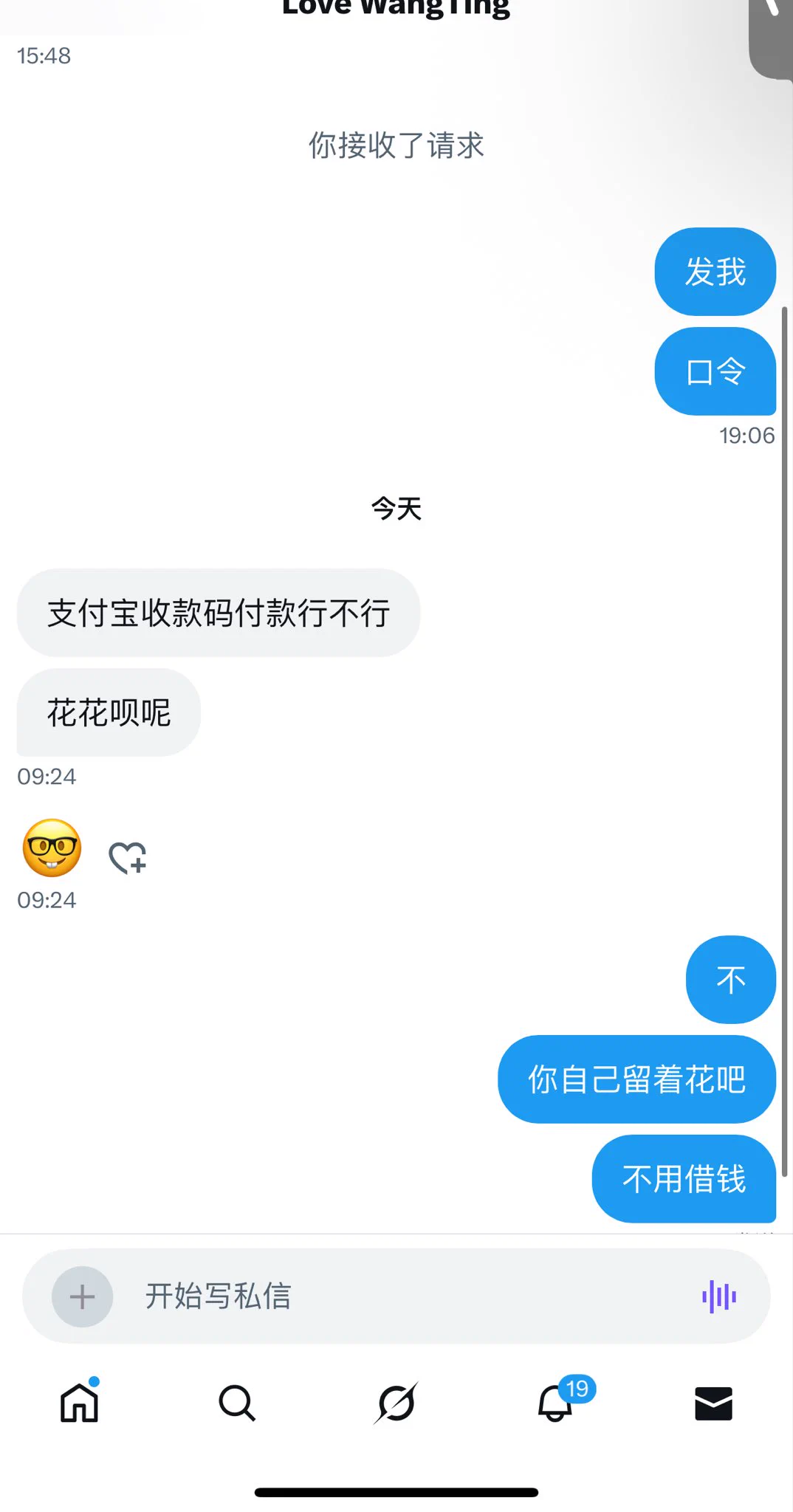Click the unread indicator dot on Home

[x=95, y=1380]
